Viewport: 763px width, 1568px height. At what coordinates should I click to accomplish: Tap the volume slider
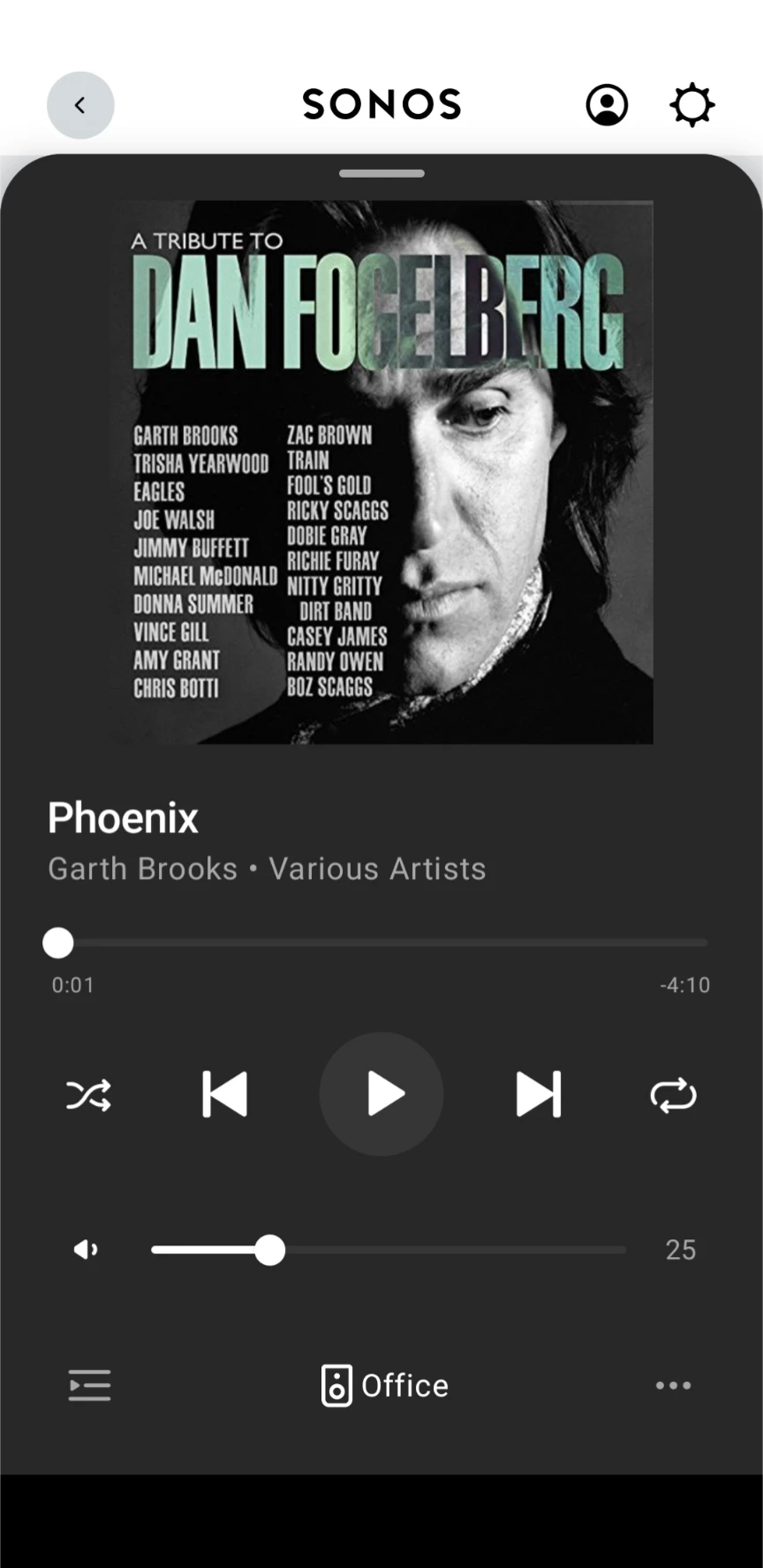(389, 1250)
